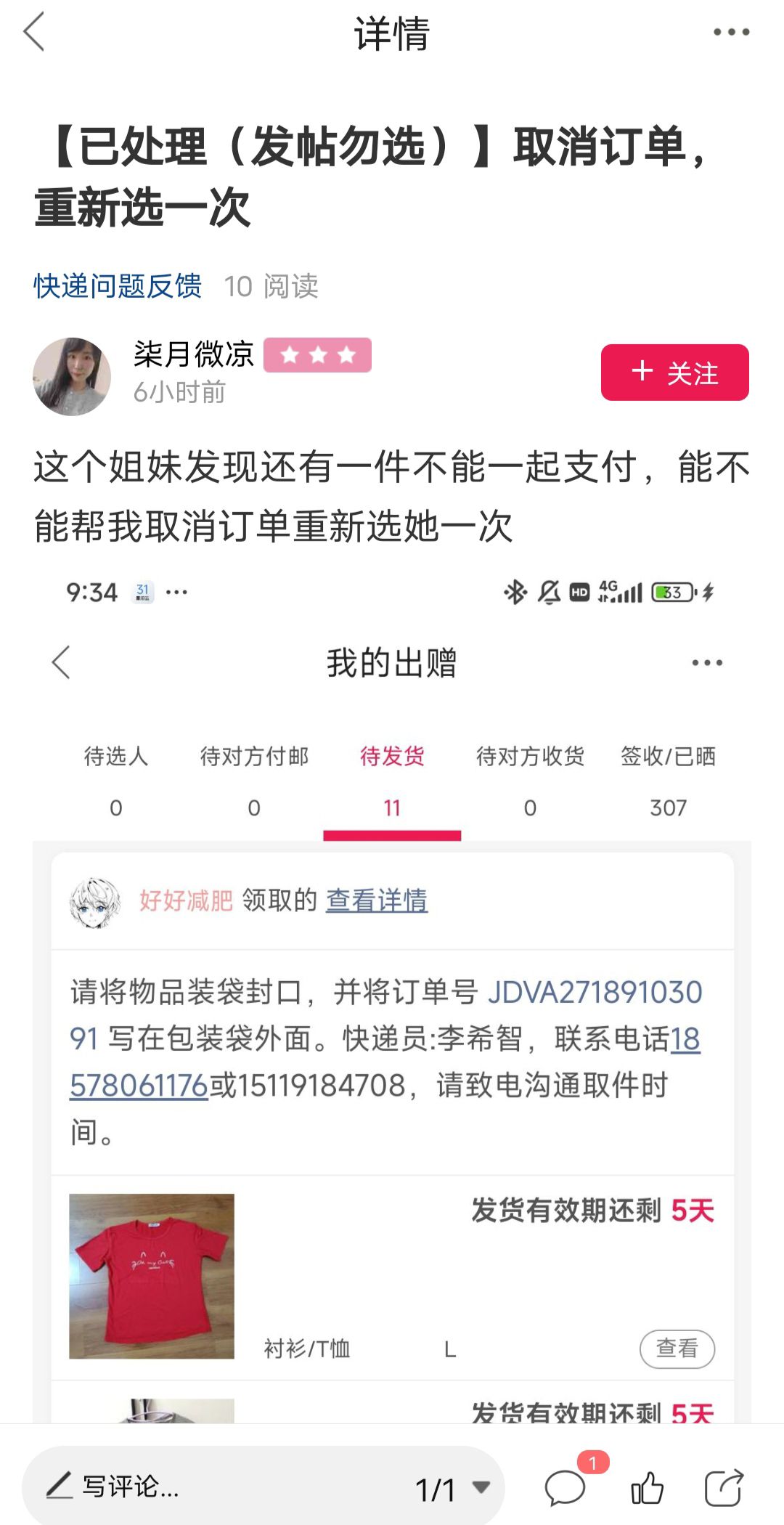Open the overflow menu at top right
This screenshot has width=784, height=1525.
[x=731, y=32]
